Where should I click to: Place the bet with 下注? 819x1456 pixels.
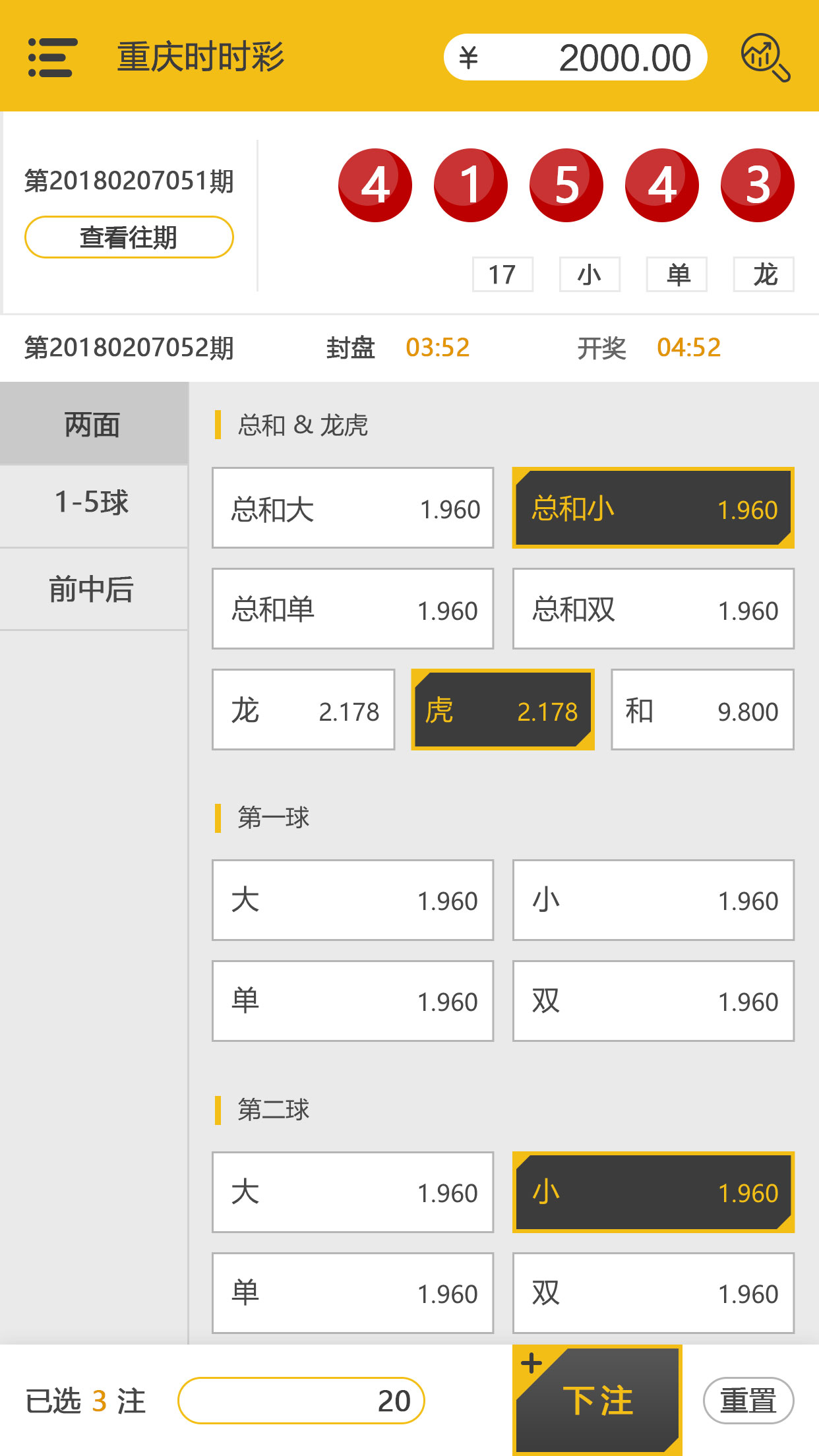[x=597, y=1401]
